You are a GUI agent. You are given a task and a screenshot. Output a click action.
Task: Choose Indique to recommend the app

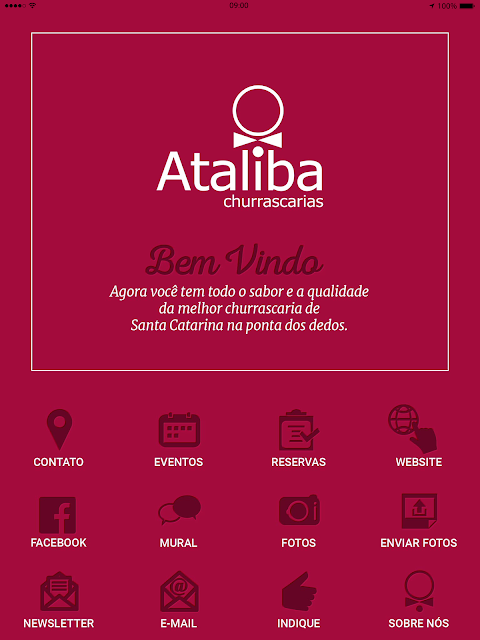click(298, 600)
